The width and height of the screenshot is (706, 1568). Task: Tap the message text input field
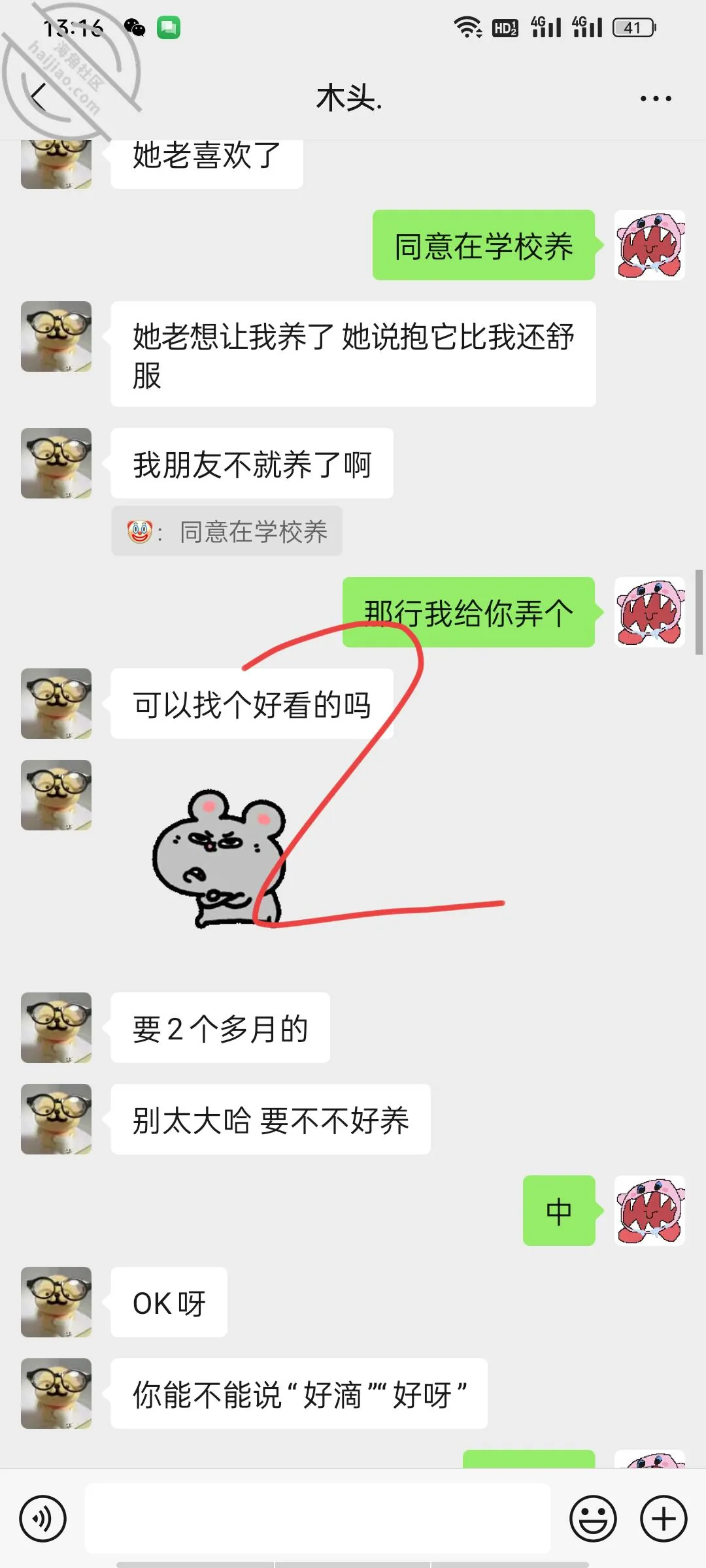pyautogui.click(x=318, y=1518)
